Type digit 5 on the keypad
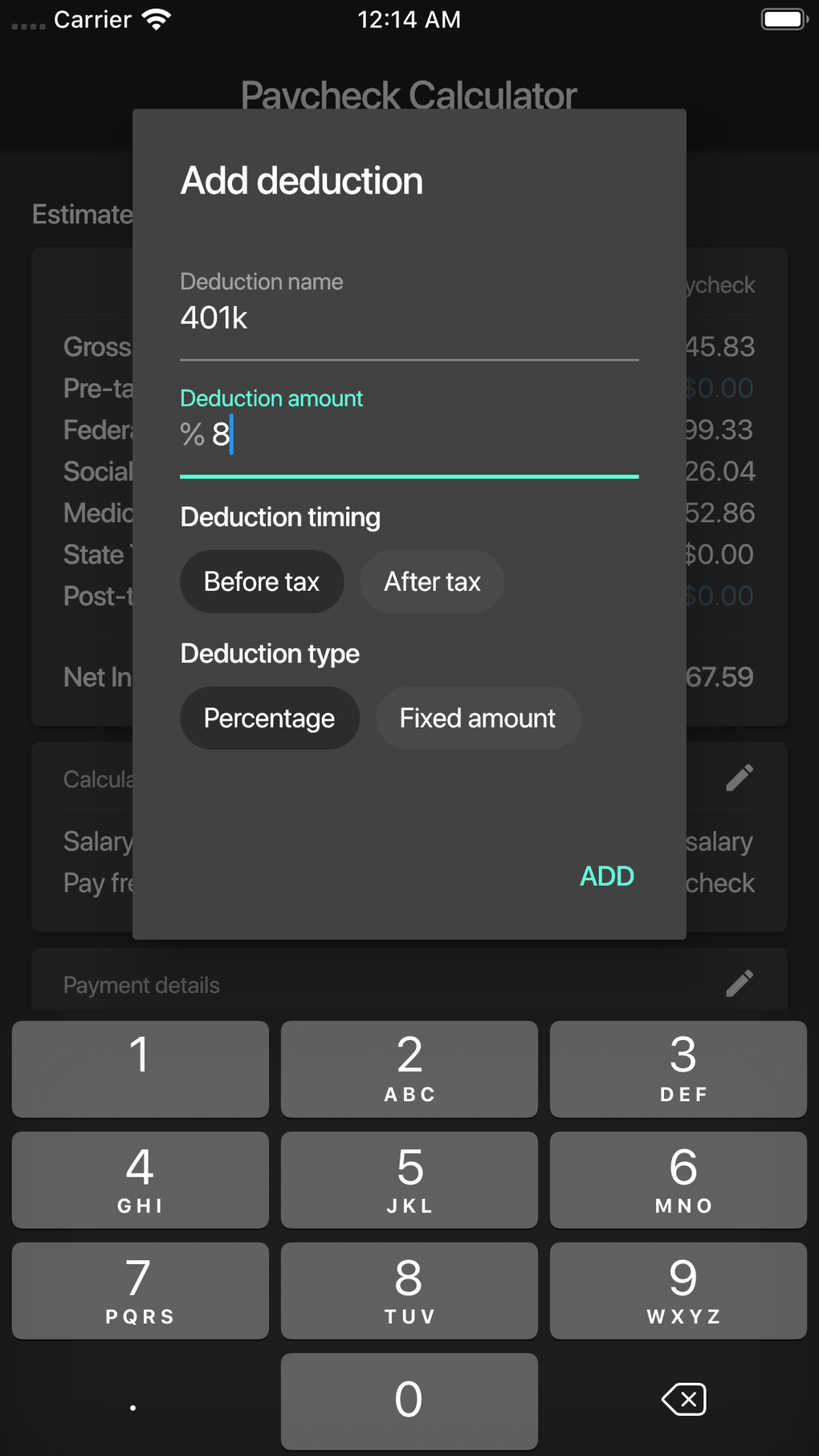Screen dimensions: 819x1456 [409, 1180]
